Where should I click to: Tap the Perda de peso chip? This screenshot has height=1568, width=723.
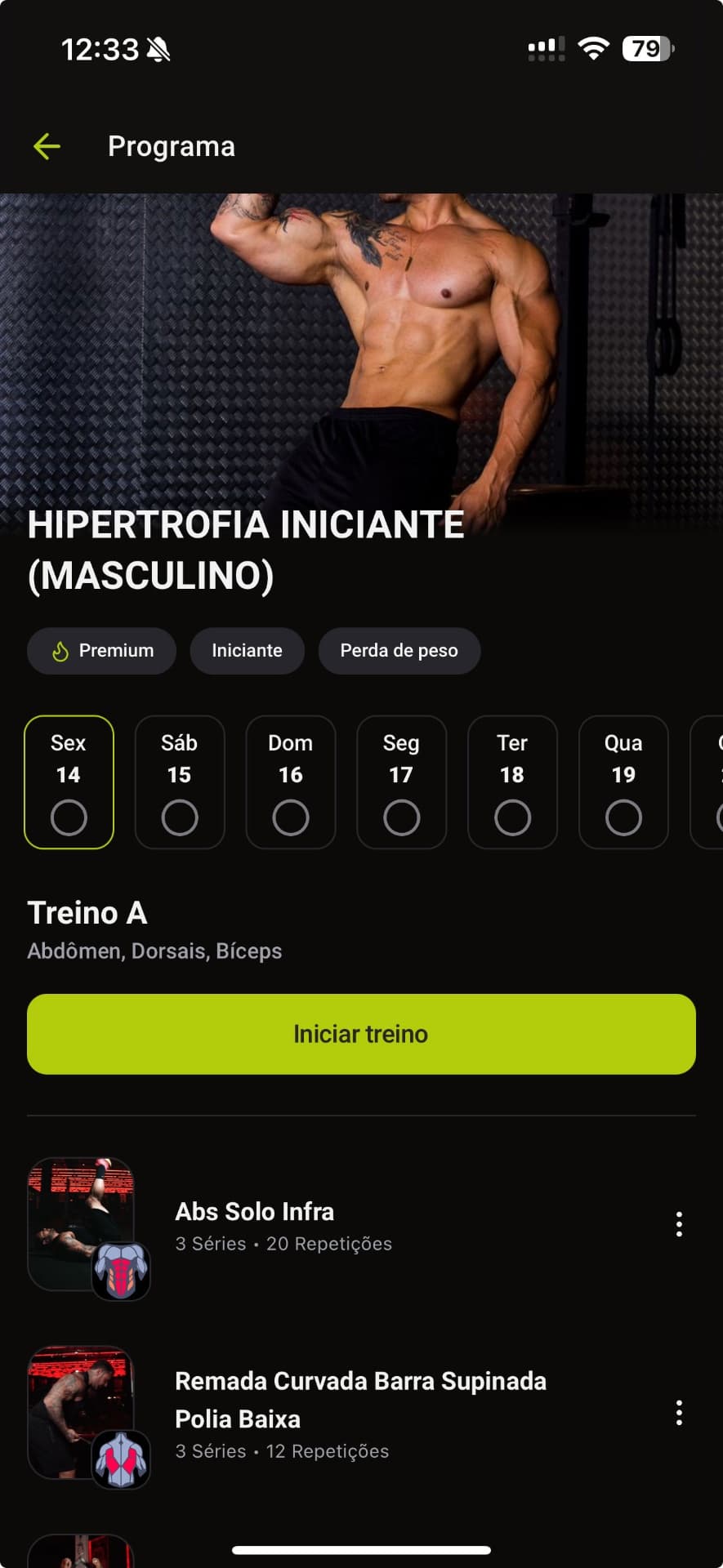(x=399, y=651)
